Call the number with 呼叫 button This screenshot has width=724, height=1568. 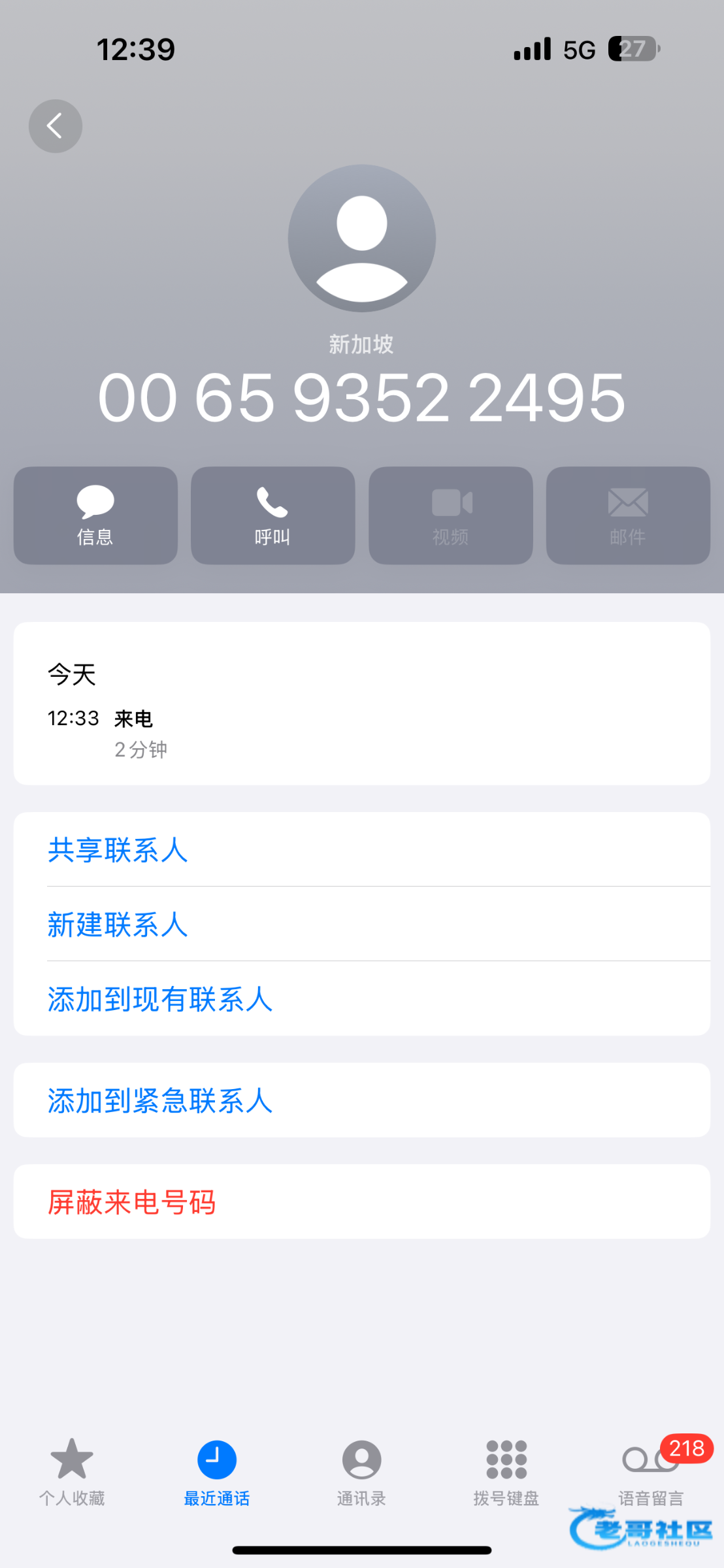click(272, 515)
